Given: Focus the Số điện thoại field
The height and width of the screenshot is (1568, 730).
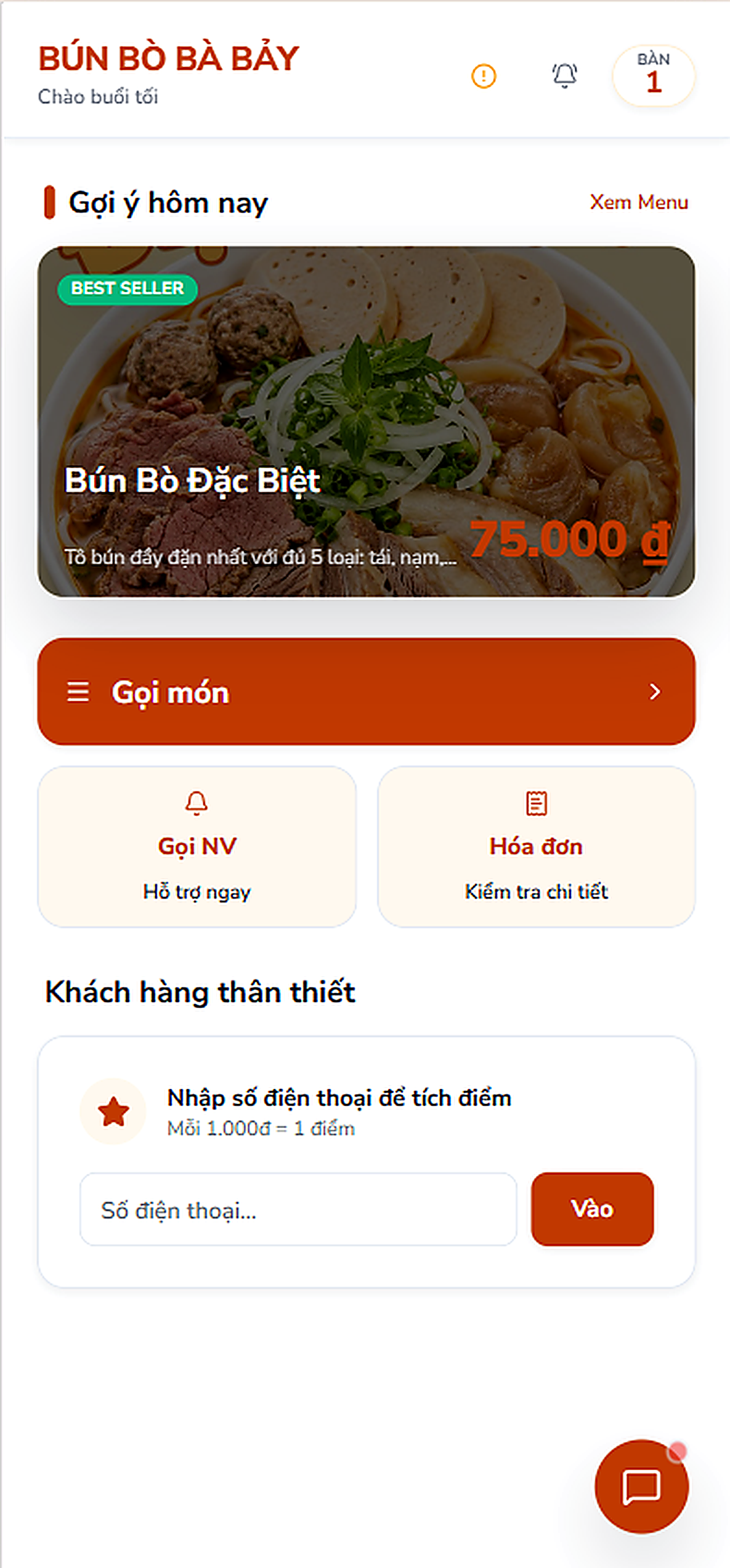Looking at the screenshot, I should click(298, 1209).
